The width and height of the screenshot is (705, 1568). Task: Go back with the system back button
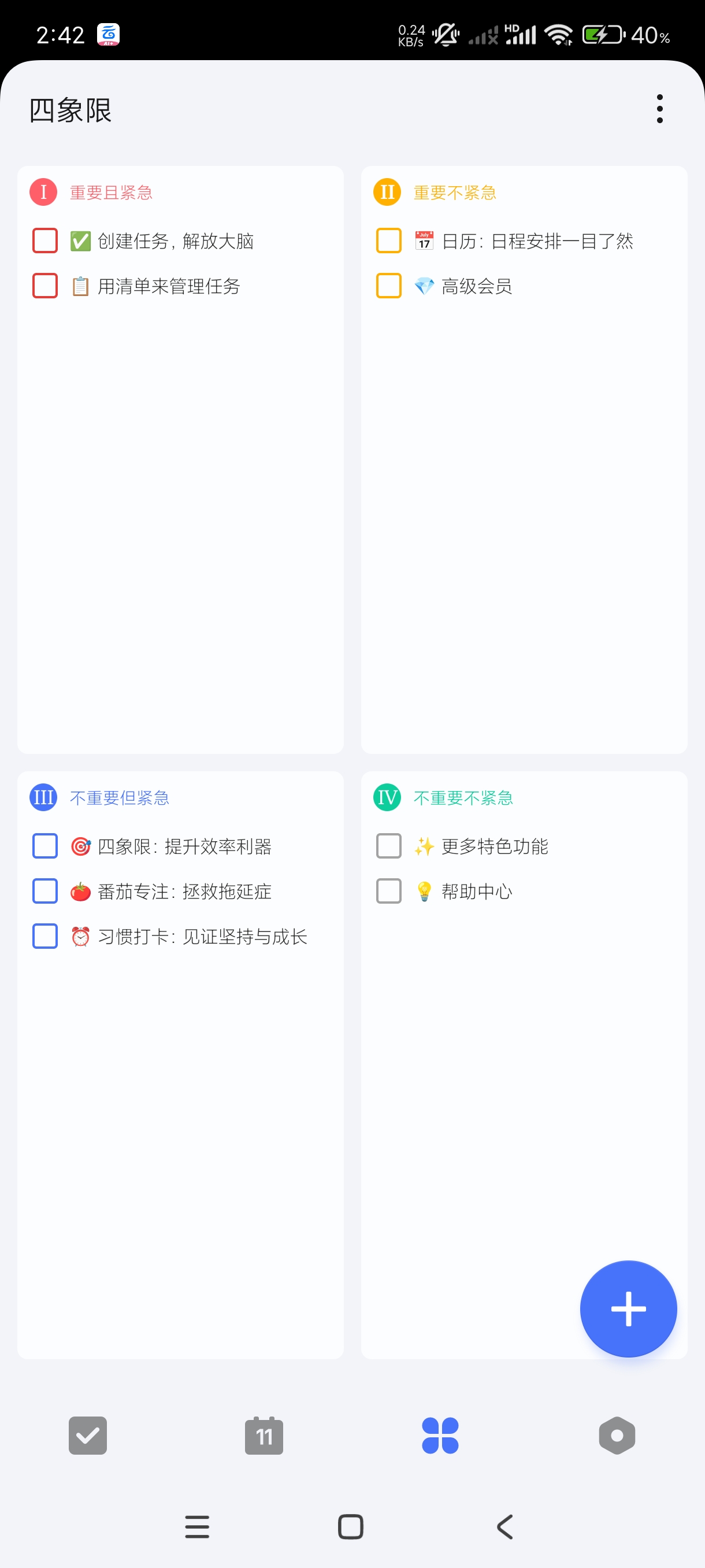[x=504, y=1526]
